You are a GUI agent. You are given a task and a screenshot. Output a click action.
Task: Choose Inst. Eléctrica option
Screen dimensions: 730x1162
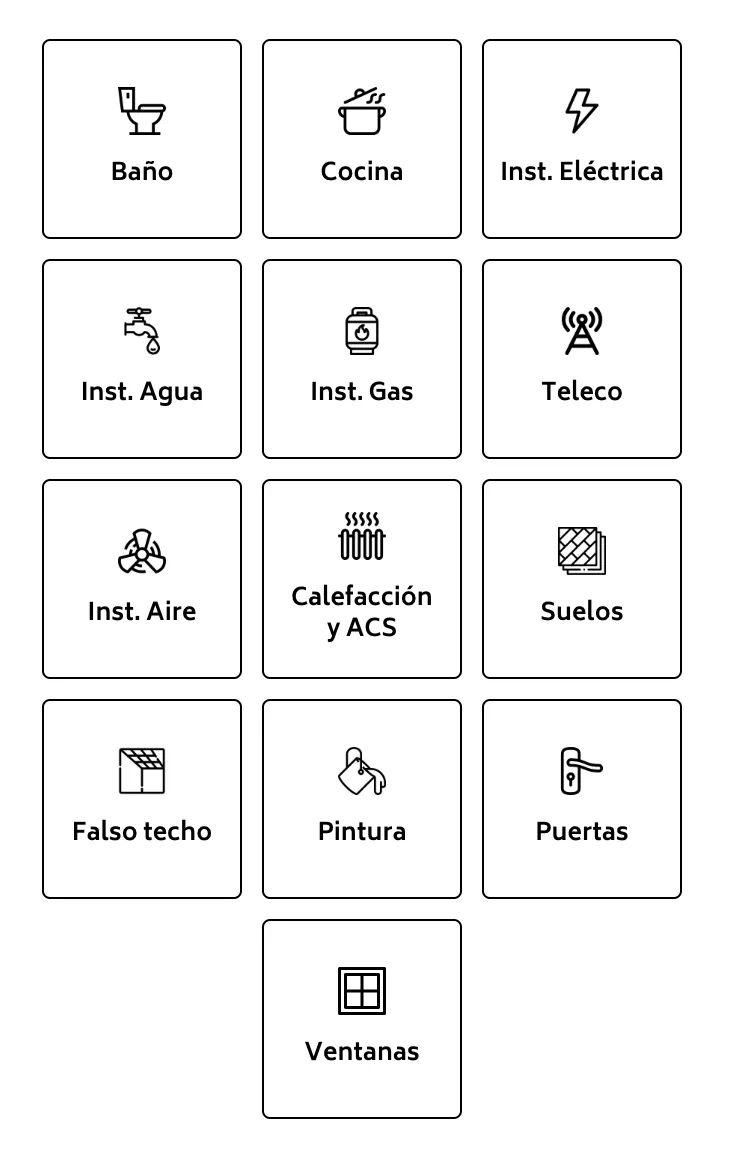[582, 139]
